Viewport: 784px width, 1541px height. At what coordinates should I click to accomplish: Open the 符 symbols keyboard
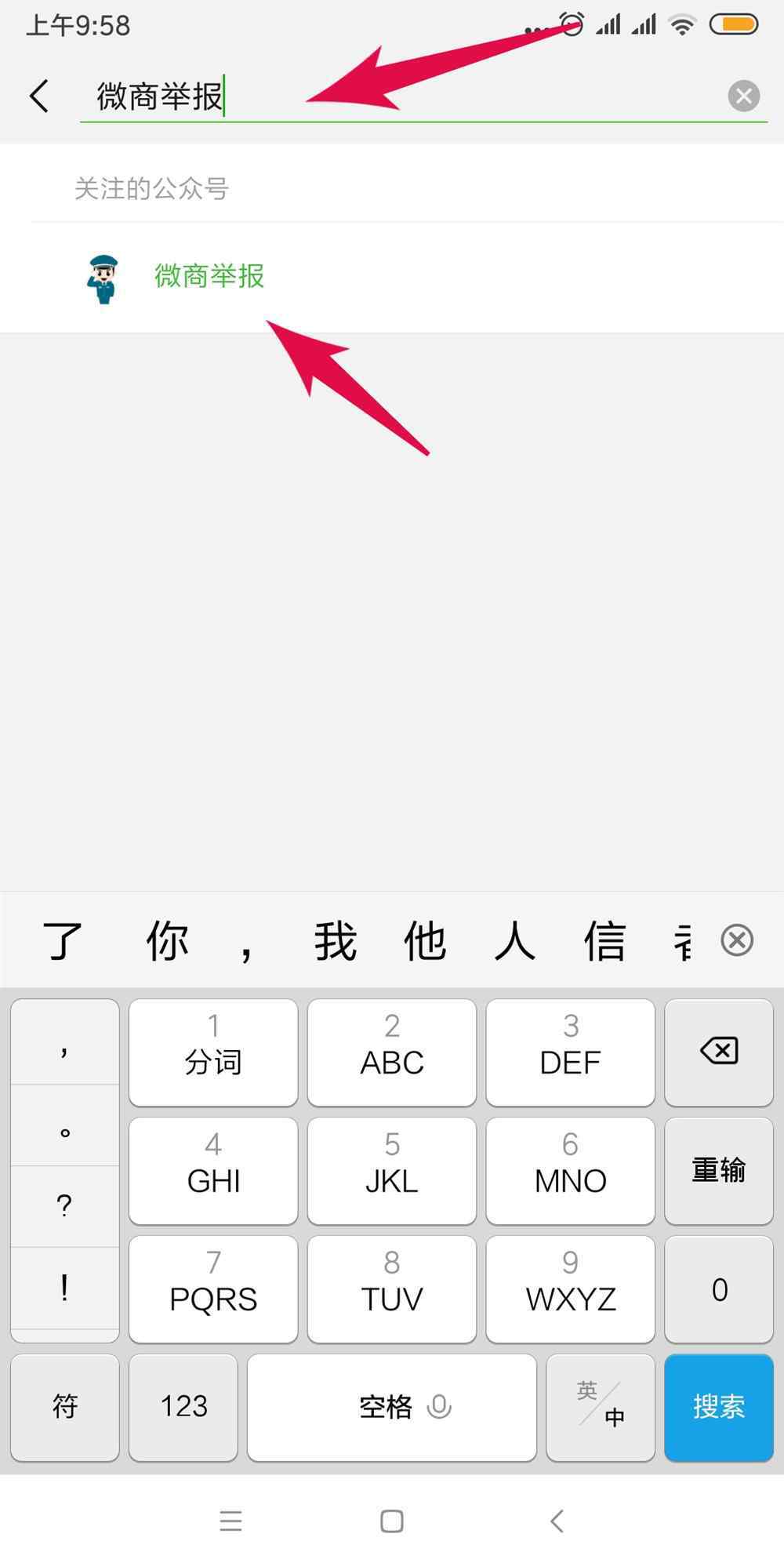coord(65,1407)
